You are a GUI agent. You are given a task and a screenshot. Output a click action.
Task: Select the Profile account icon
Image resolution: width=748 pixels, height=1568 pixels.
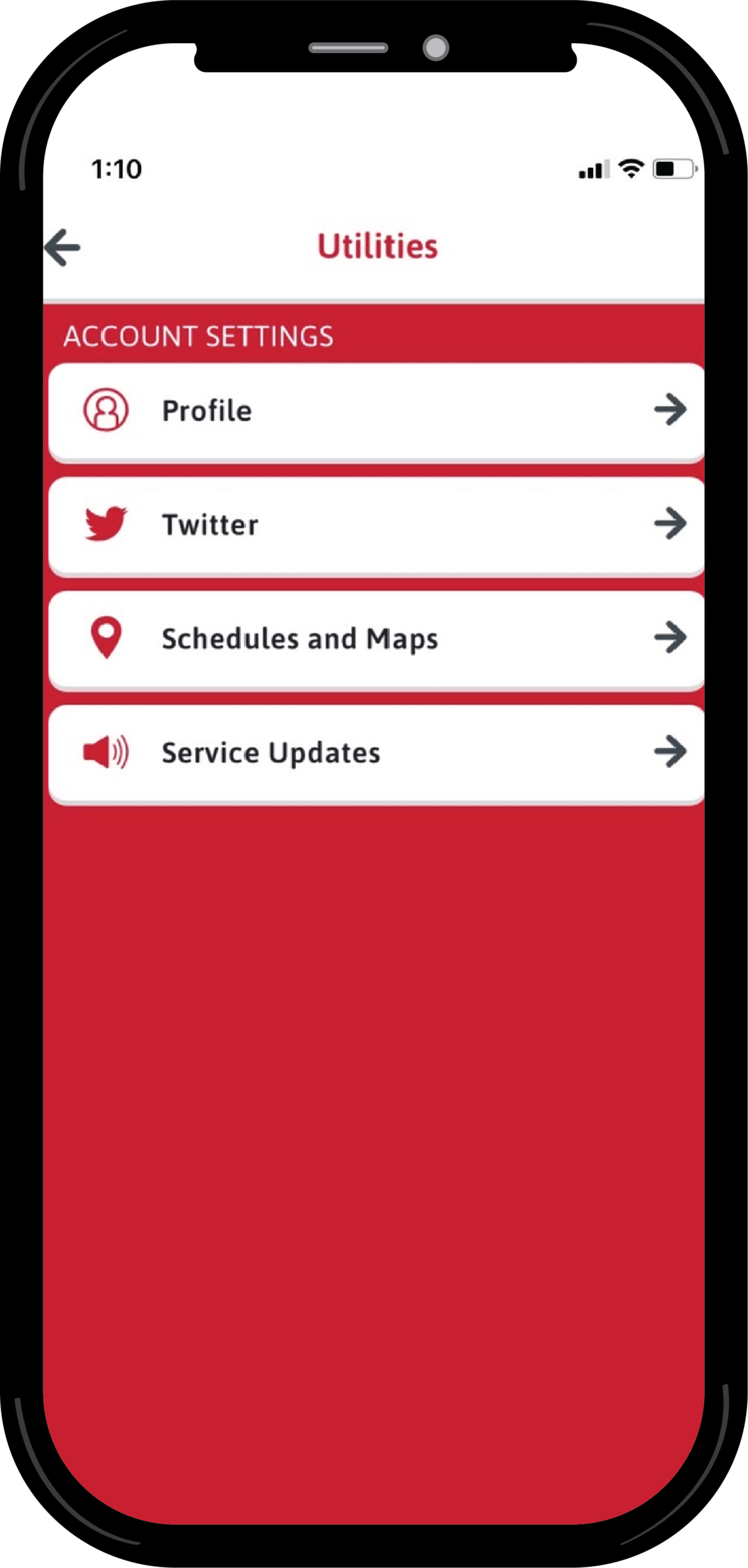[106, 411]
